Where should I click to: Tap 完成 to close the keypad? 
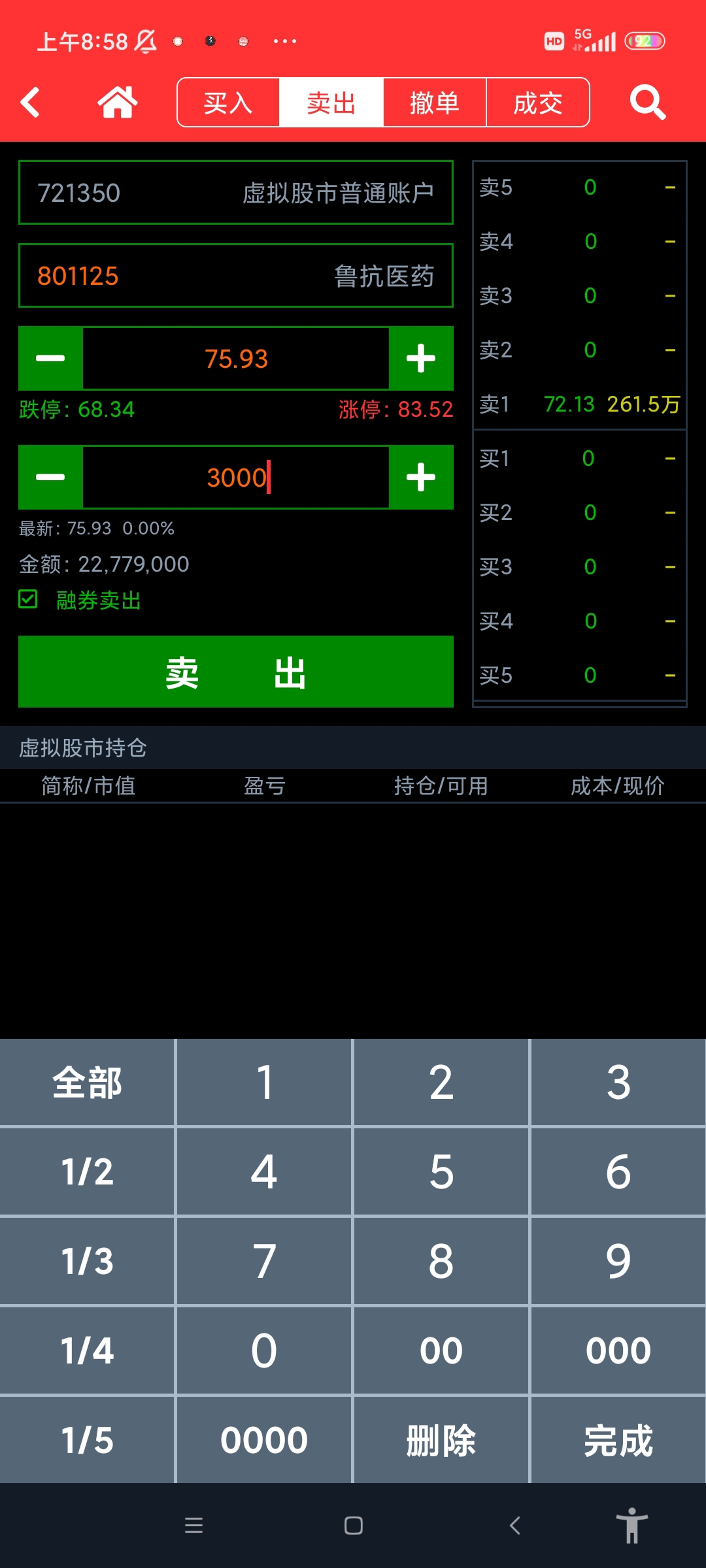pyautogui.click(x=618, y=1440)
